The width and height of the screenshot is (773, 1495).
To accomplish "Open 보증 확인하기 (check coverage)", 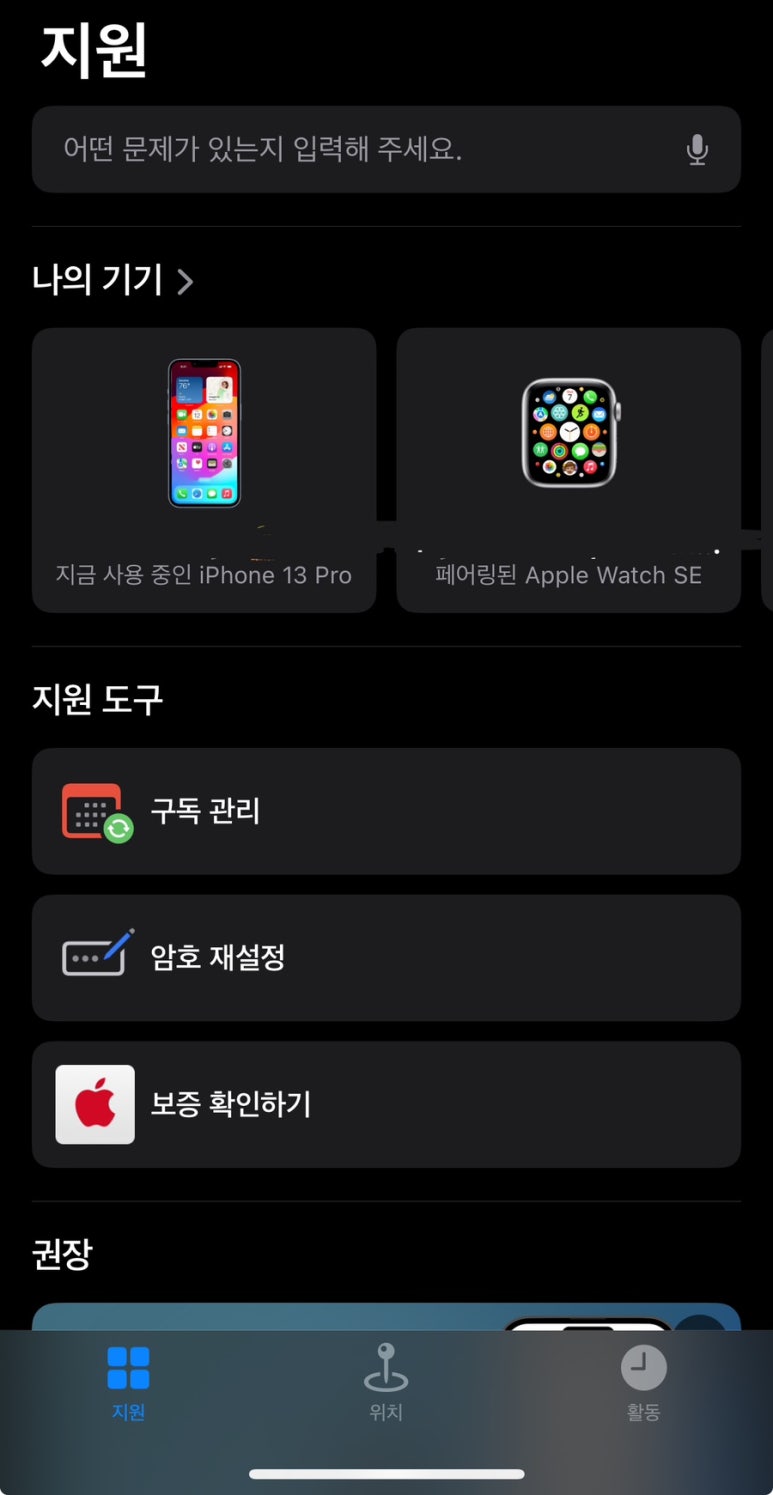I will click(386, 1104).
